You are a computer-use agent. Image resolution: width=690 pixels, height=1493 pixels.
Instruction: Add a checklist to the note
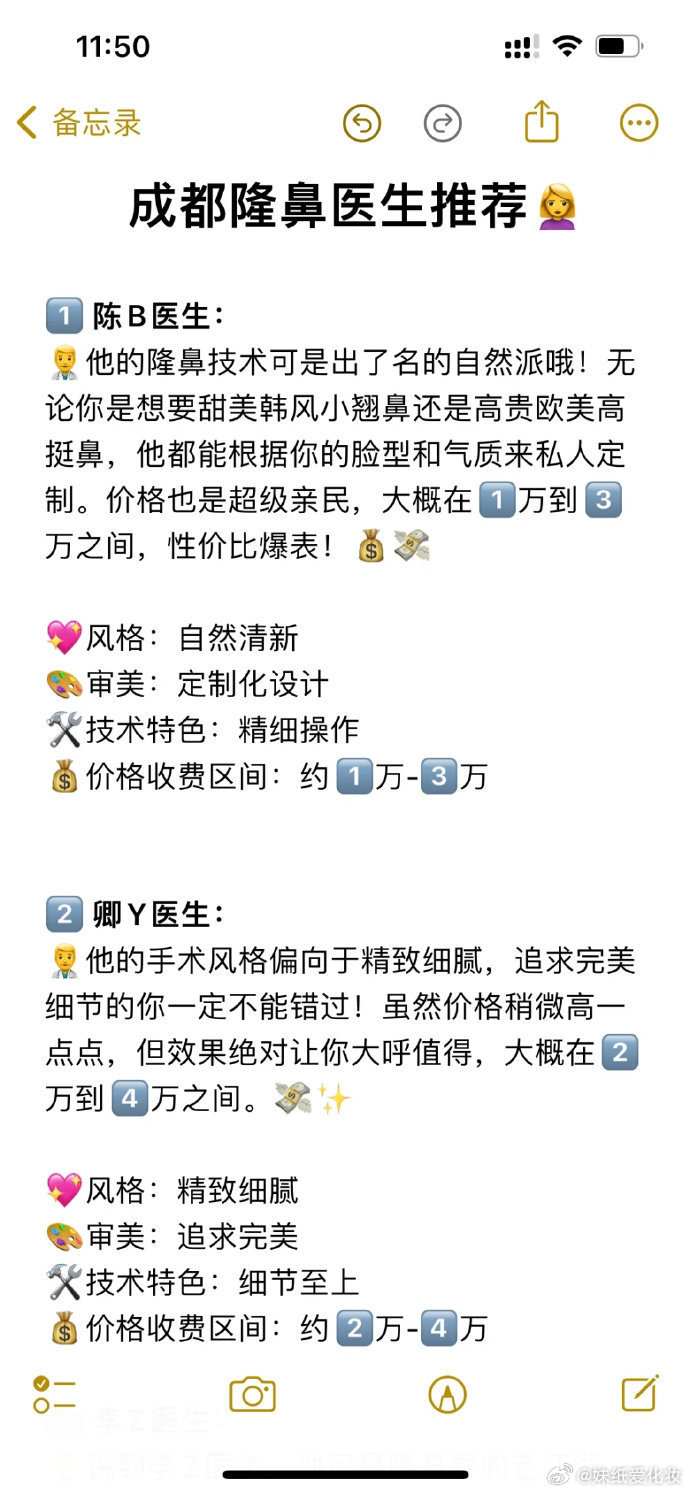[x=54, y=1393]
